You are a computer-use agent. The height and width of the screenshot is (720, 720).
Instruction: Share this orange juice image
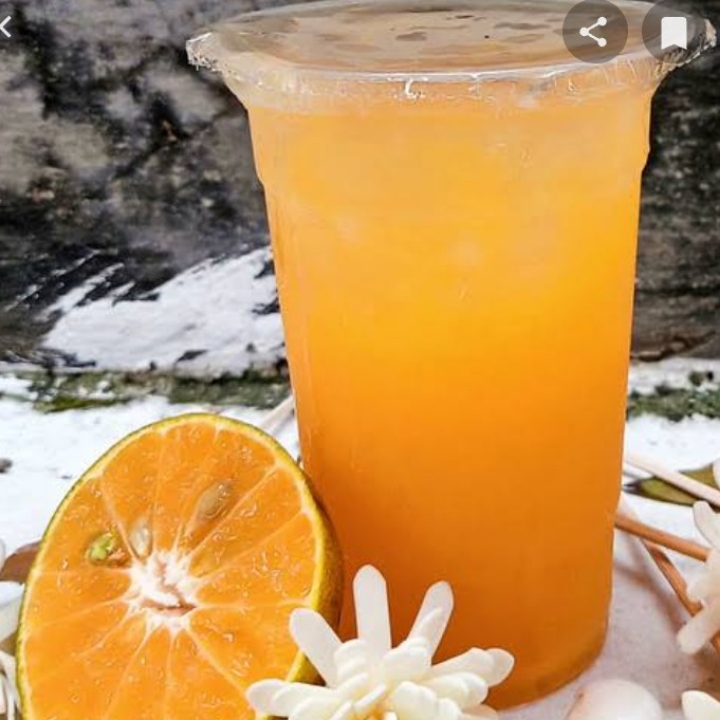594,32
